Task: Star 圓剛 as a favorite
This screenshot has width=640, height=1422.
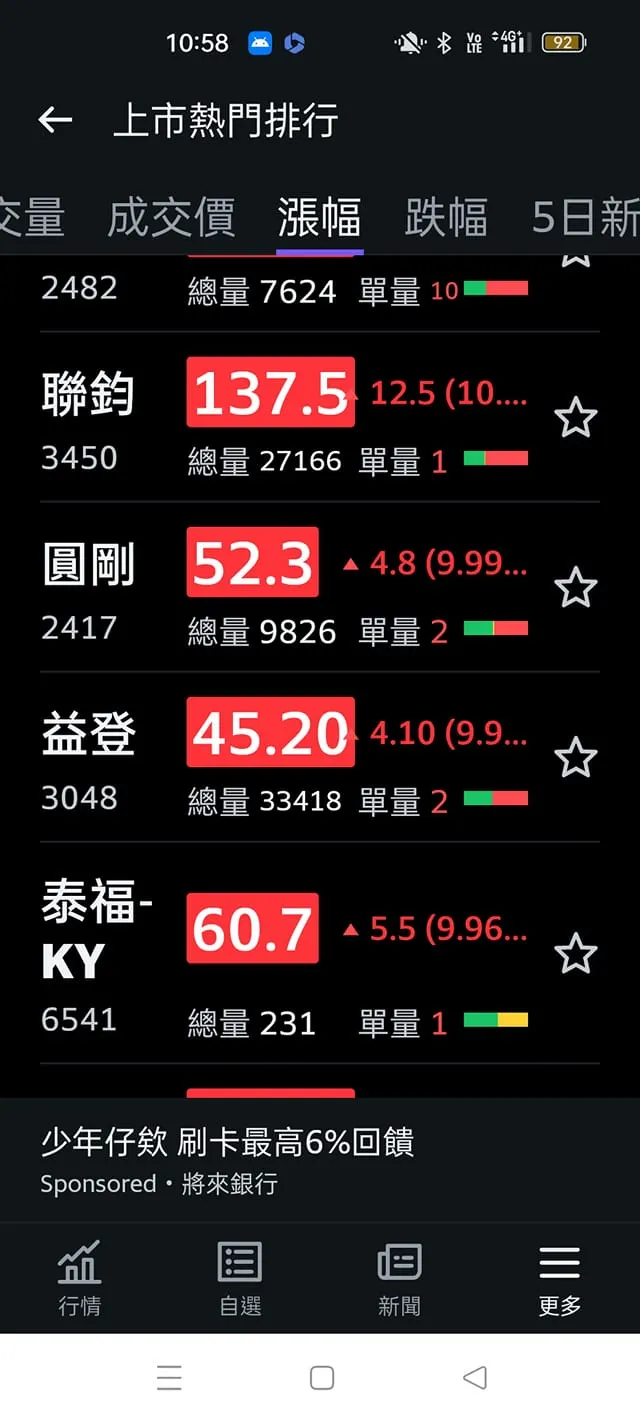Action: tap(575, 587)
